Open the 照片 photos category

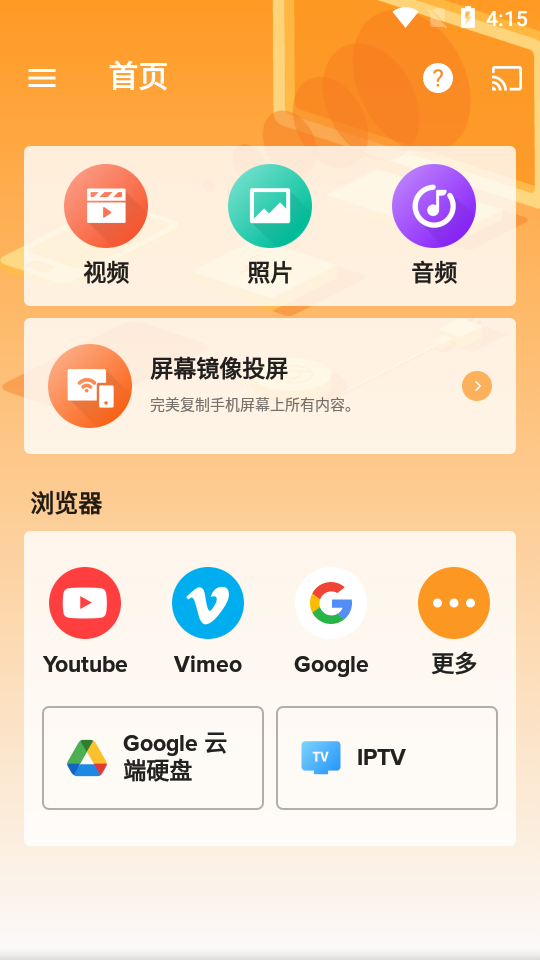[270, 225]
